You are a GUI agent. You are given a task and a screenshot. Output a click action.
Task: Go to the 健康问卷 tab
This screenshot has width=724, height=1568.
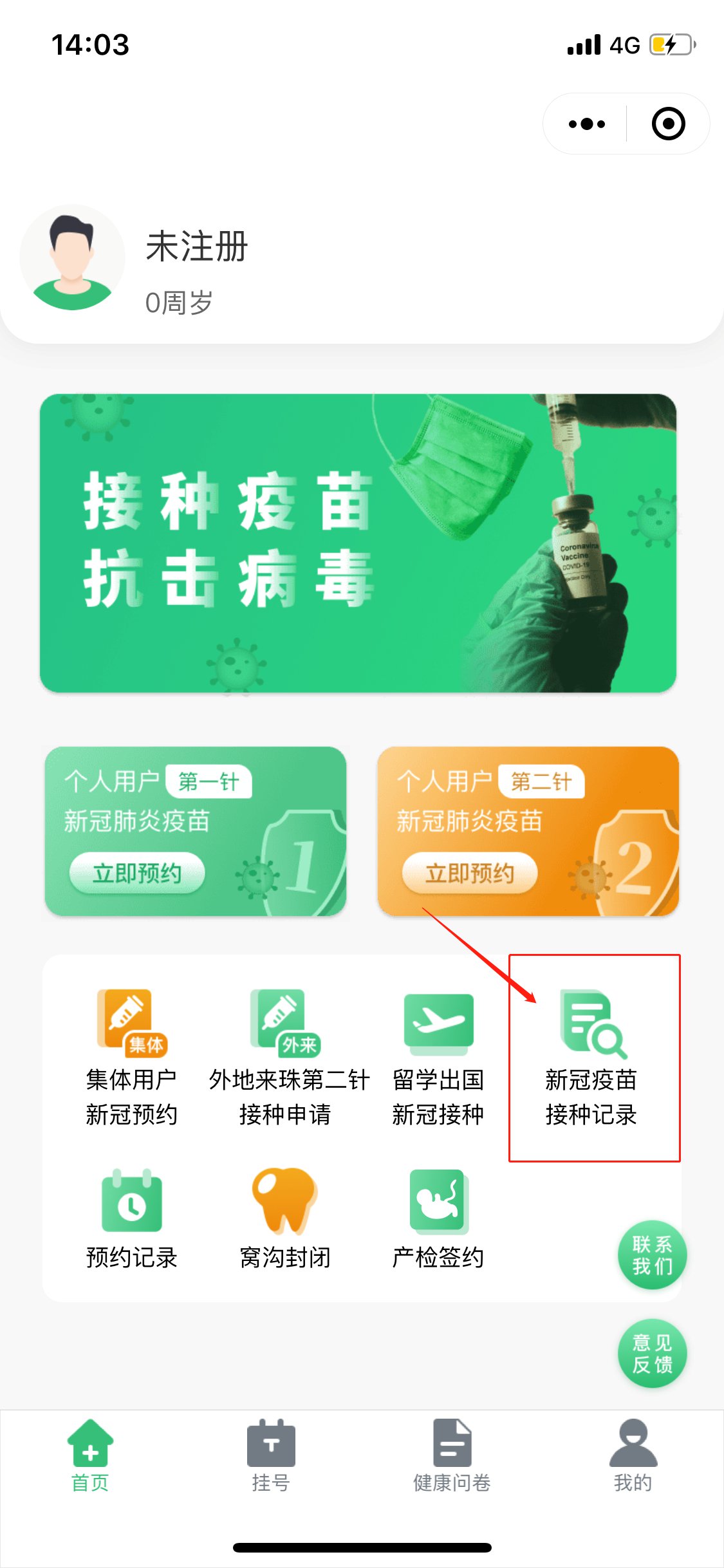pyautogui.click(x=452, y=1456)
